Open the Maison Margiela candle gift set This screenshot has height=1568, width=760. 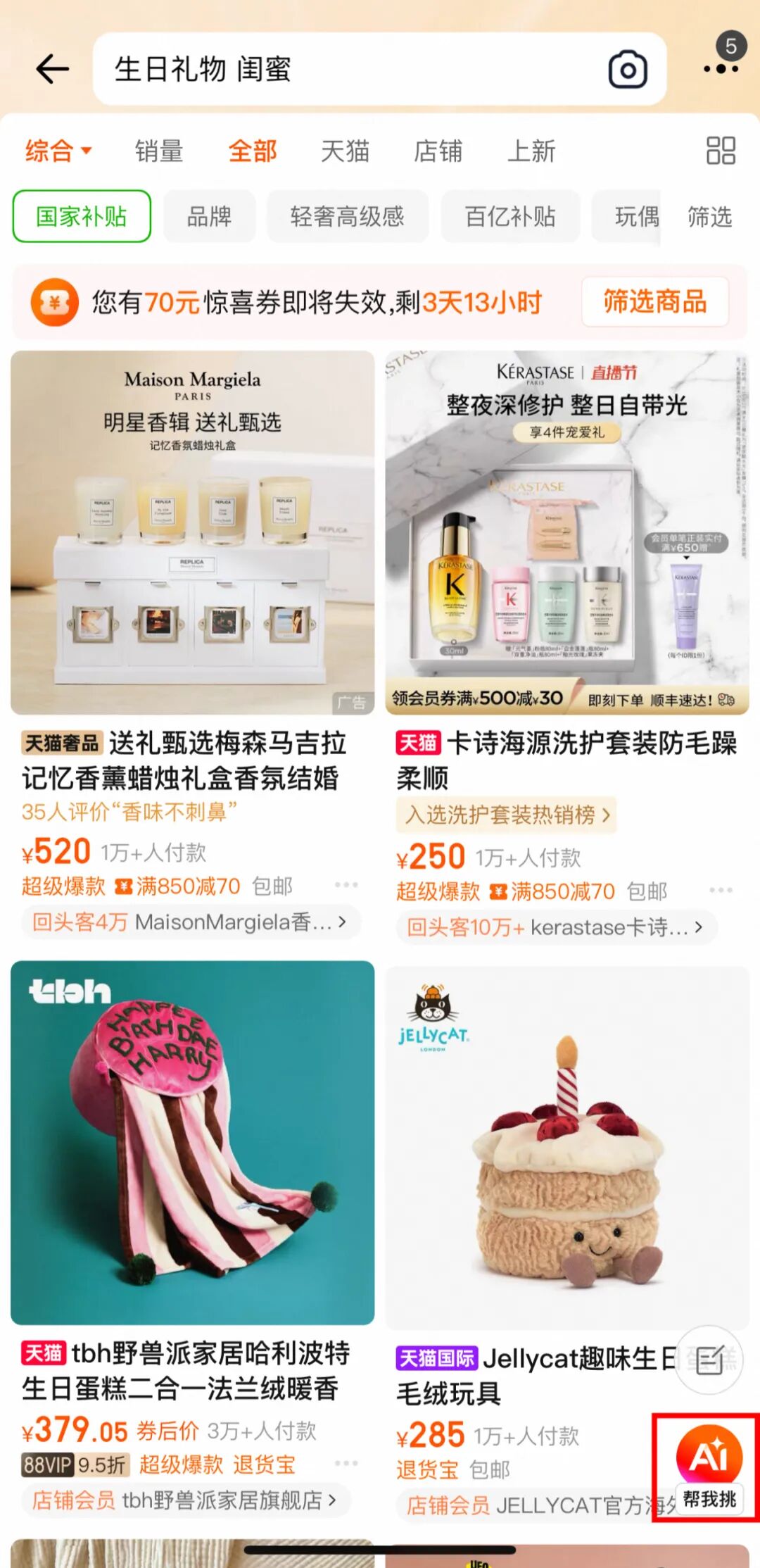[192, 533]
